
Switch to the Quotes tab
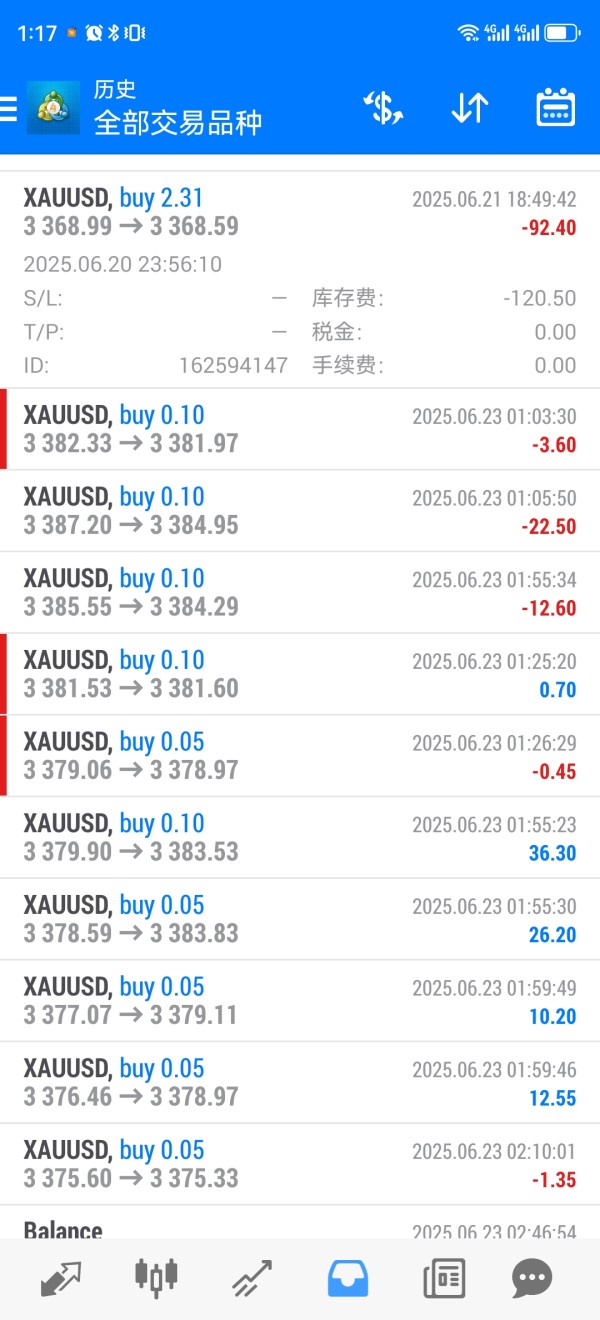[x=60, y=1278]
